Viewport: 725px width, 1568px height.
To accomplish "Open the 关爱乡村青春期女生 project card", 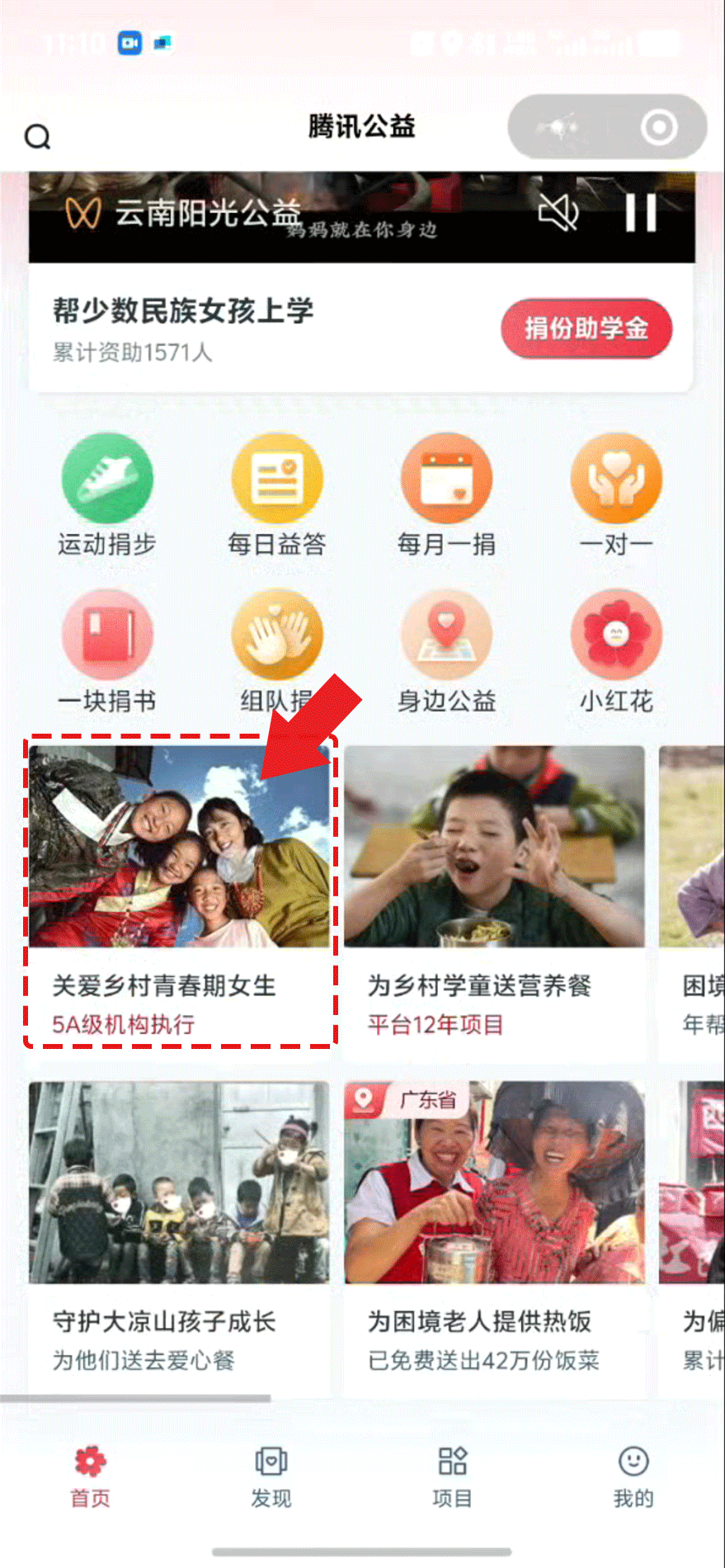I will coord(179,891).
